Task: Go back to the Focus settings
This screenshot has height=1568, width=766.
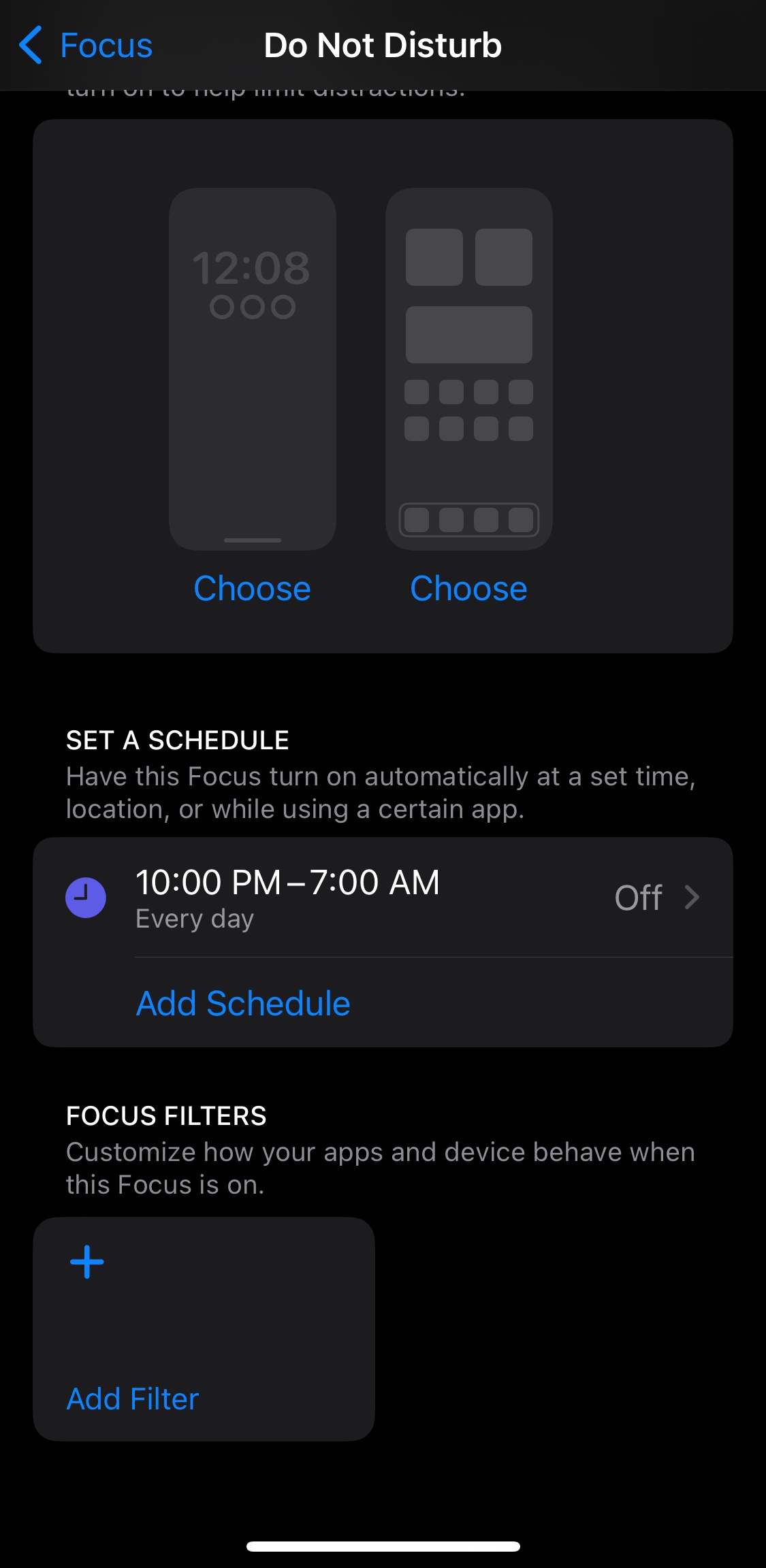Action: [x=86, y=46]
